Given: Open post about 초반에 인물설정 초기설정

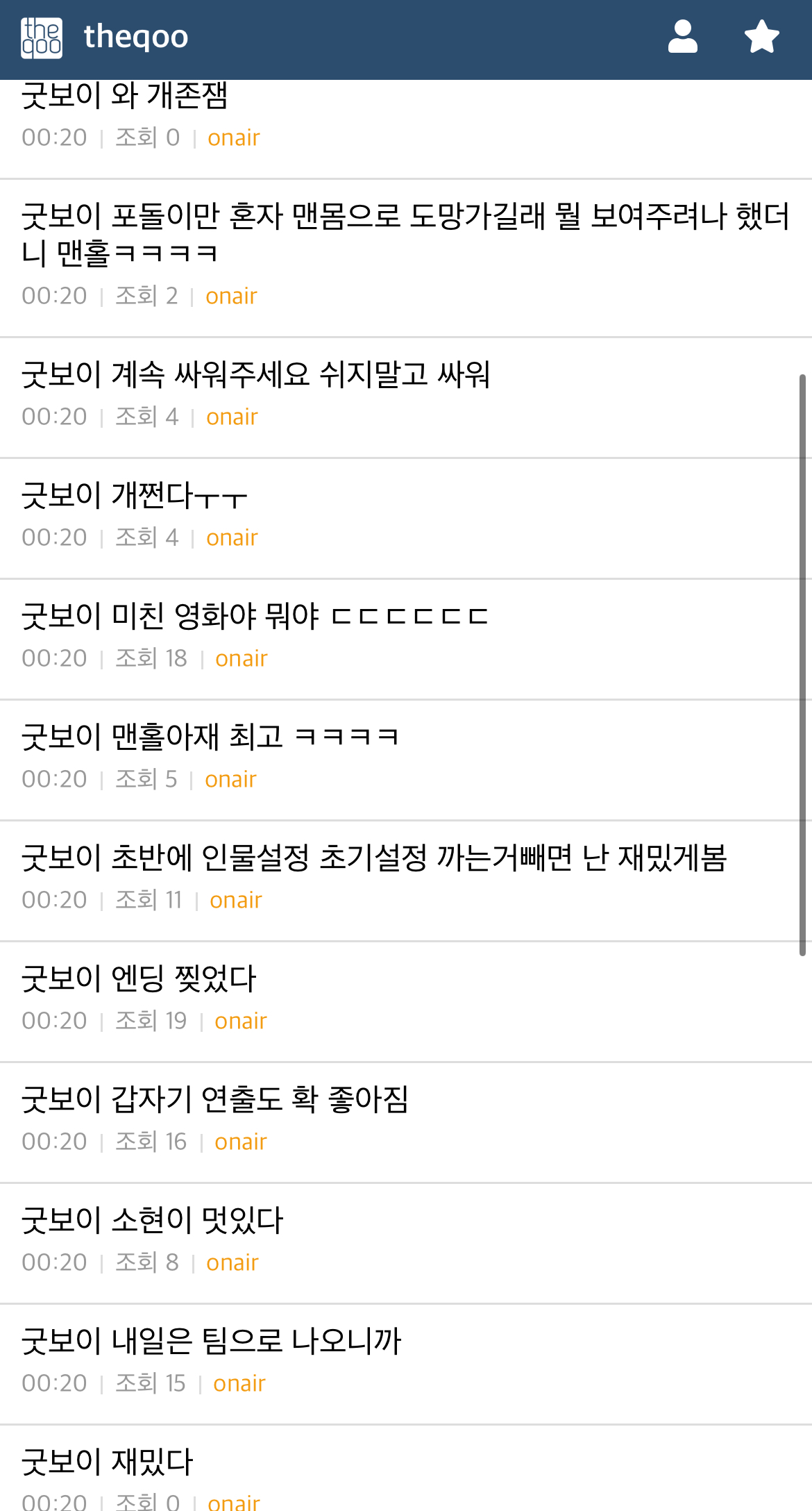Looking at the screenshot, I should click(373, 858).
